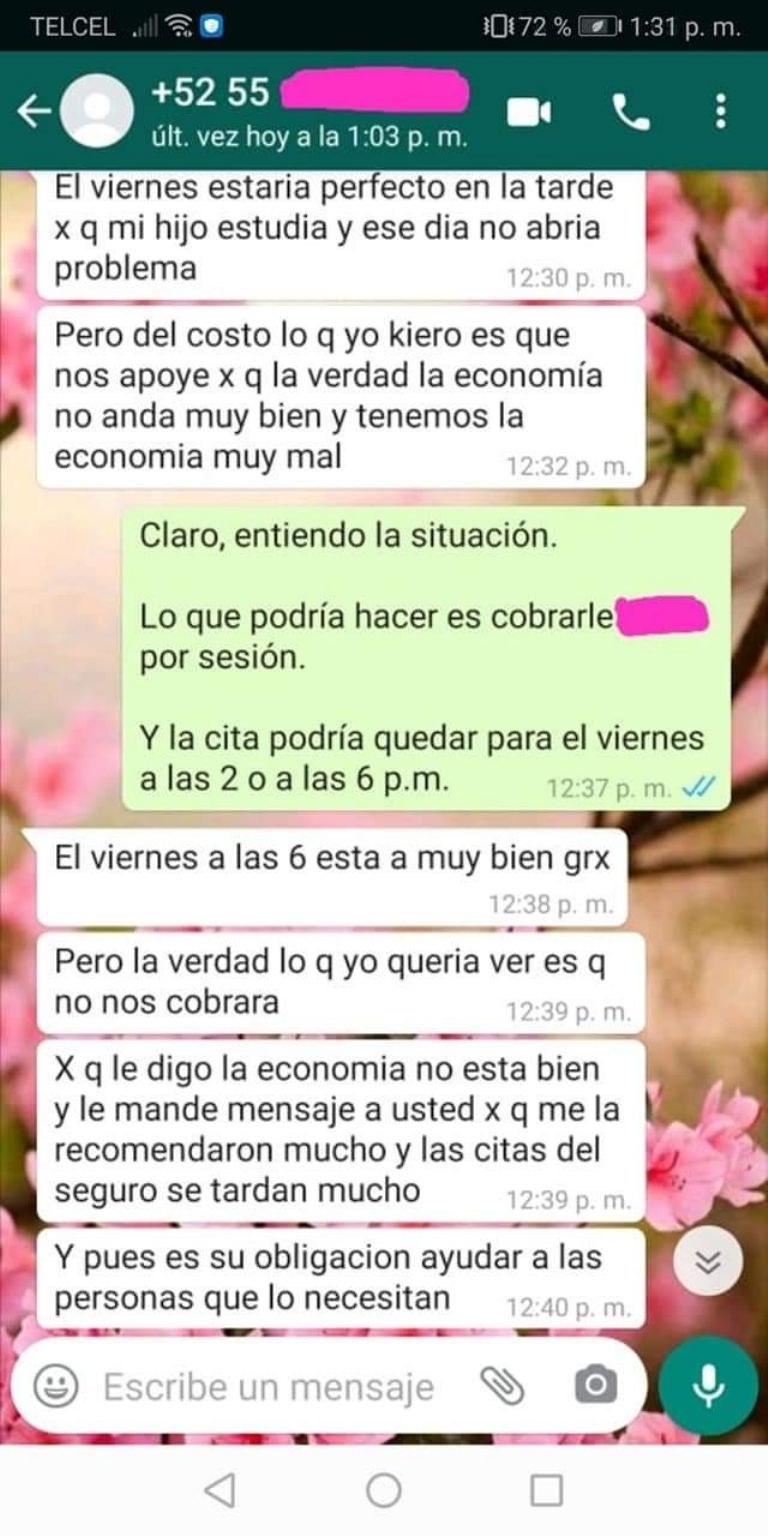The image size is (768, 1536).
Task: Open the three-dot overflow menu
Action: [721, 111]
